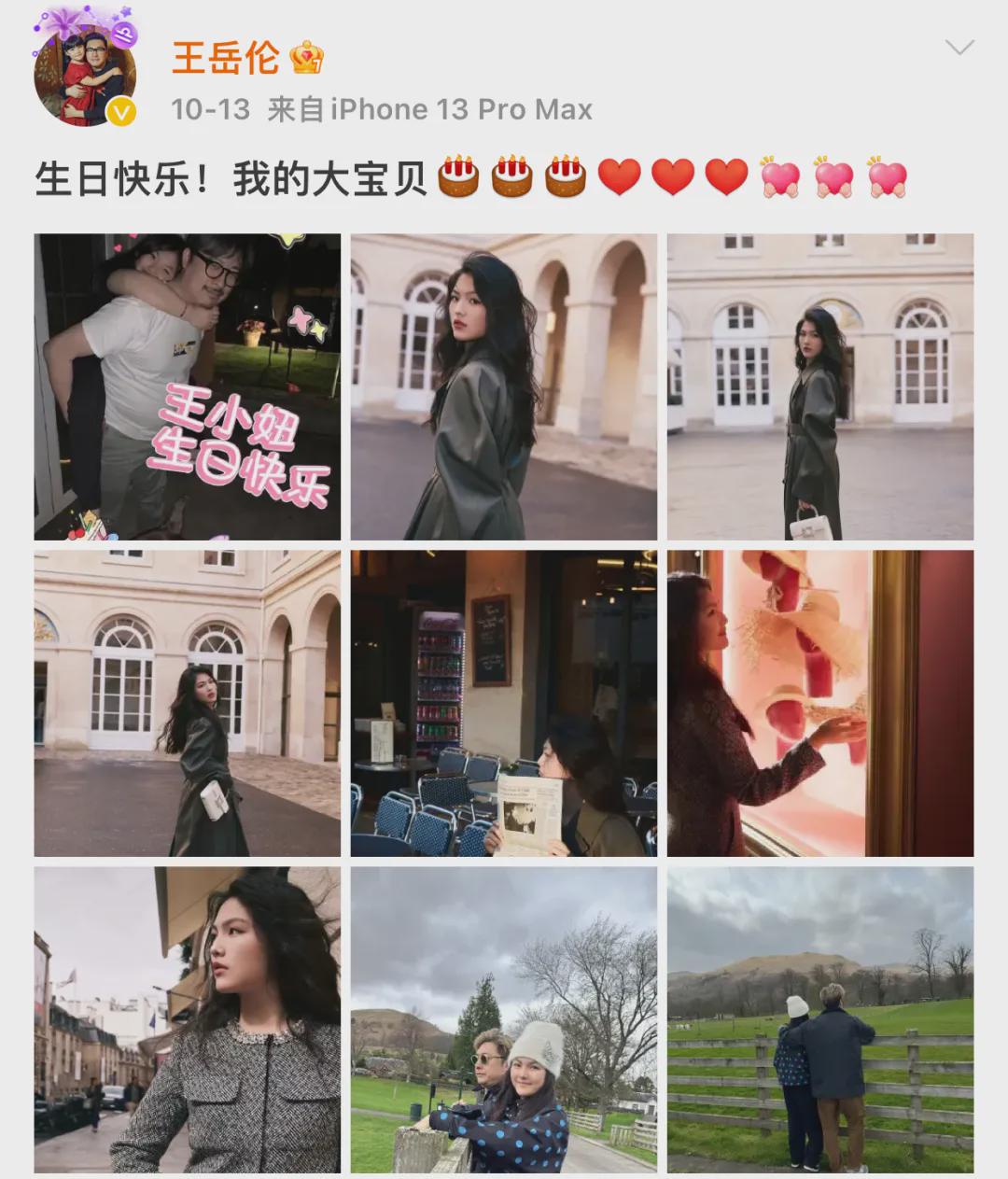Image resolution: width=1008 pixels, height=1179 pixels.
Task: Open the courtyard photo with windblown hair
Action: click(x=188, y=703)
